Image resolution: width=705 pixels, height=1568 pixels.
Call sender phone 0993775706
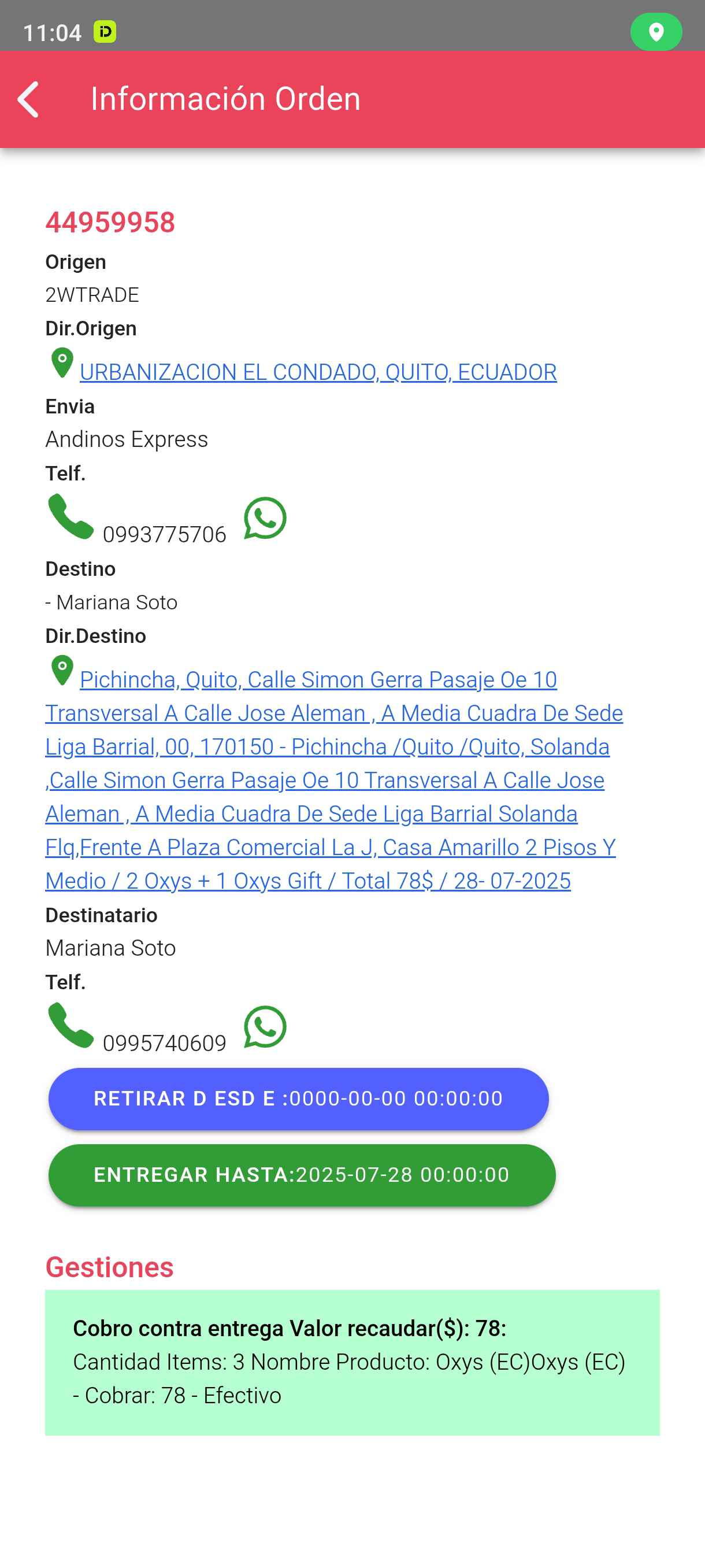click(x=71, y=517)
